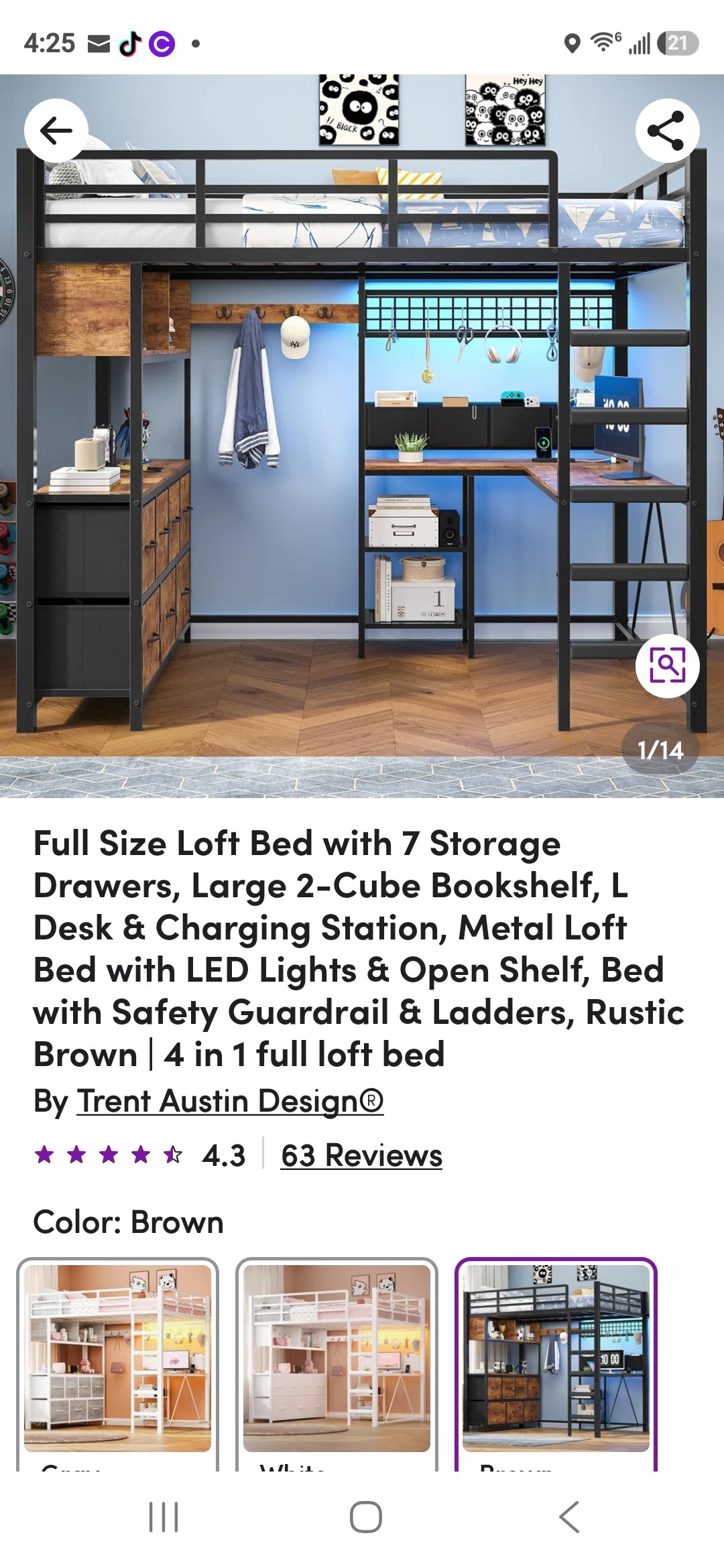
Task: Share this loft bed listing
Action: (x=667, y=130)
